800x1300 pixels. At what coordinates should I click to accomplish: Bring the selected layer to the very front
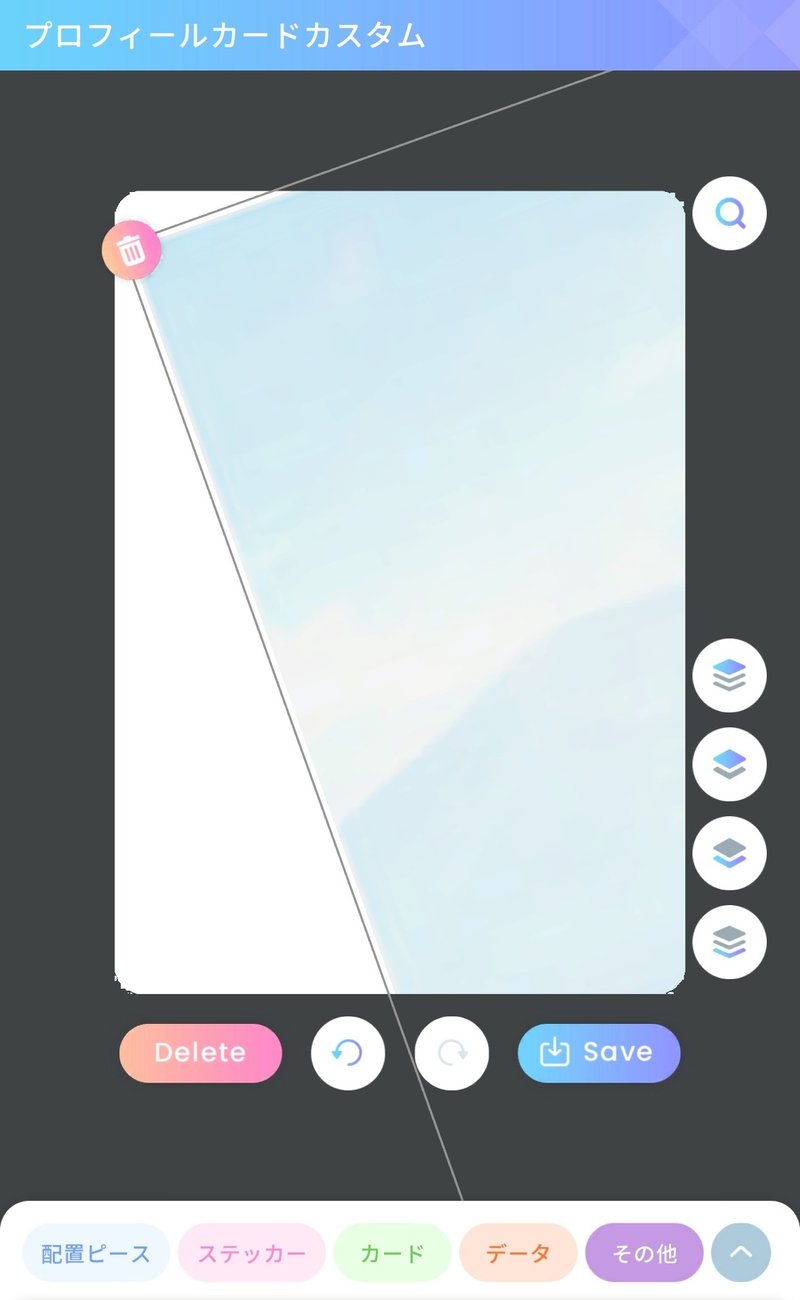tap(730, 676)
